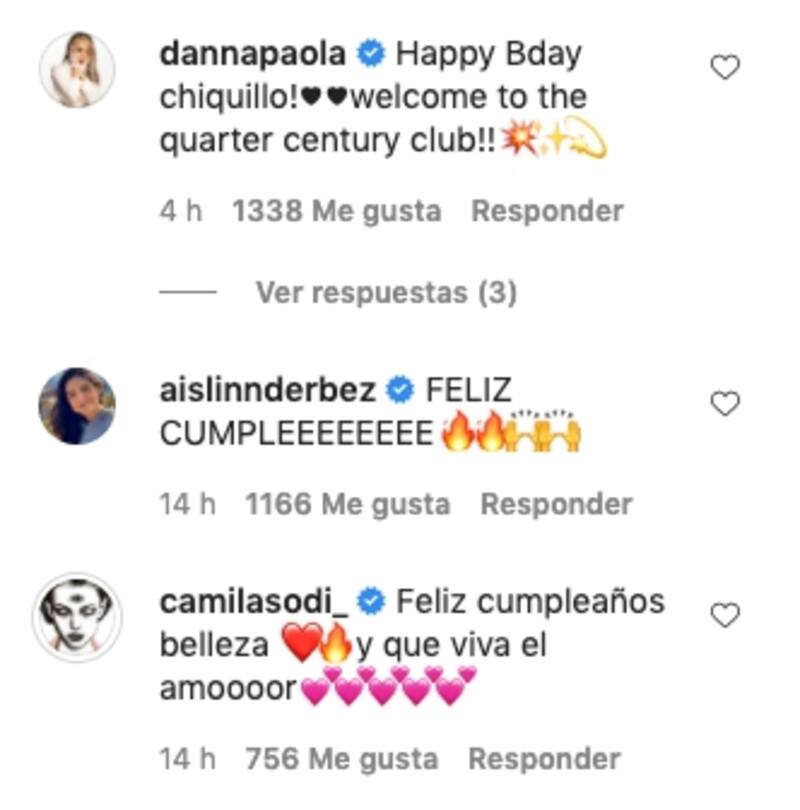Image resolution: width=800 pixels, height=810 pixels.
Task: Reply to camilasodi_'s comment
Action: click(544, 759)
